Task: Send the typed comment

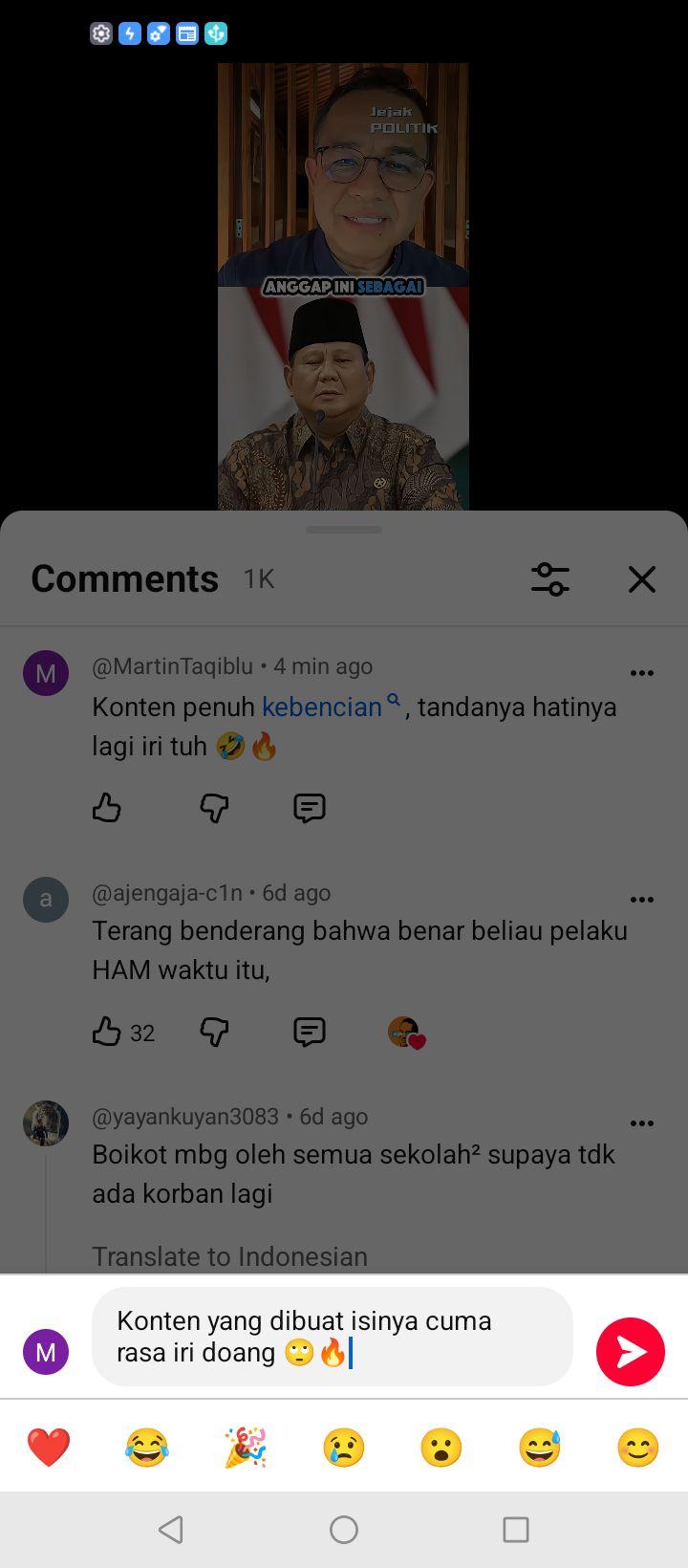Action: (631, 1351)
